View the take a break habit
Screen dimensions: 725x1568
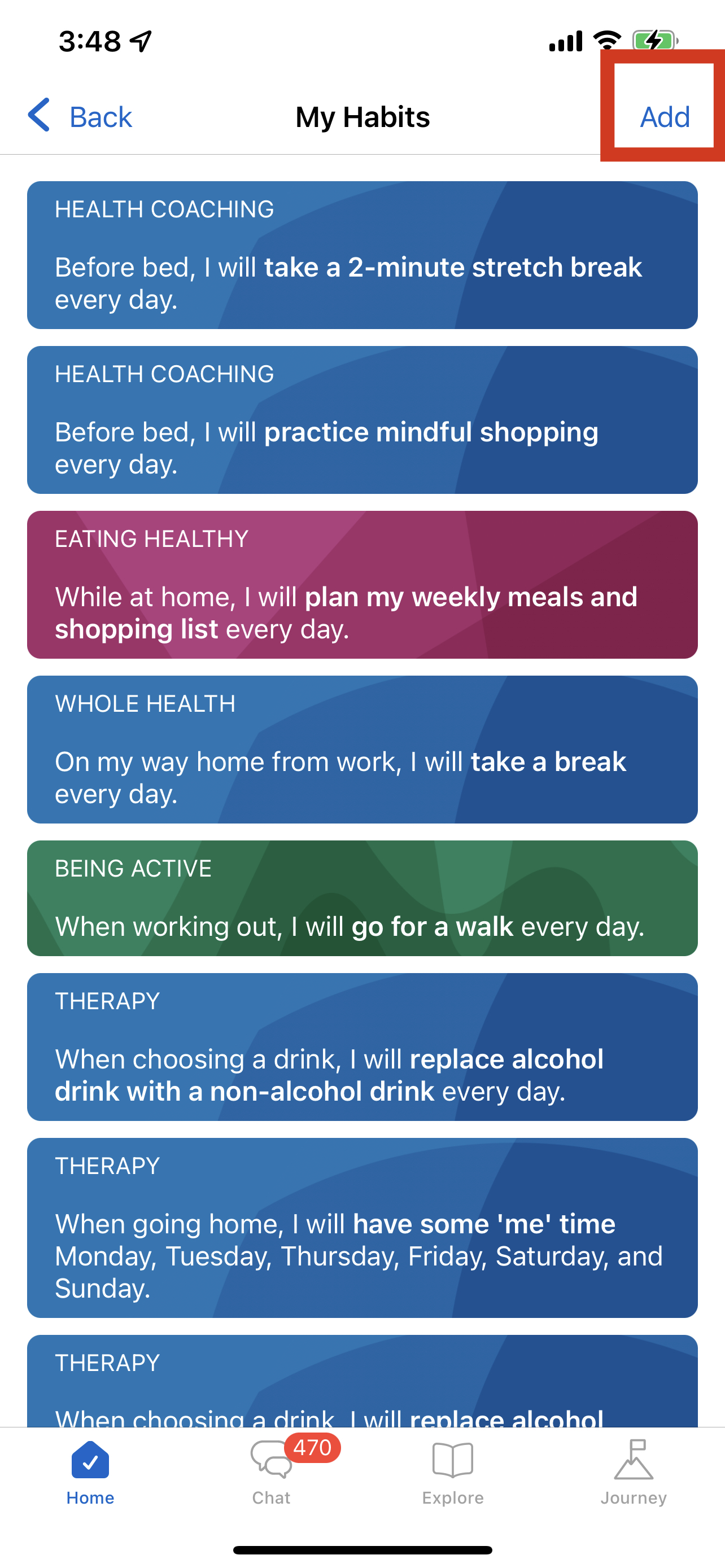tap(362, 750)
